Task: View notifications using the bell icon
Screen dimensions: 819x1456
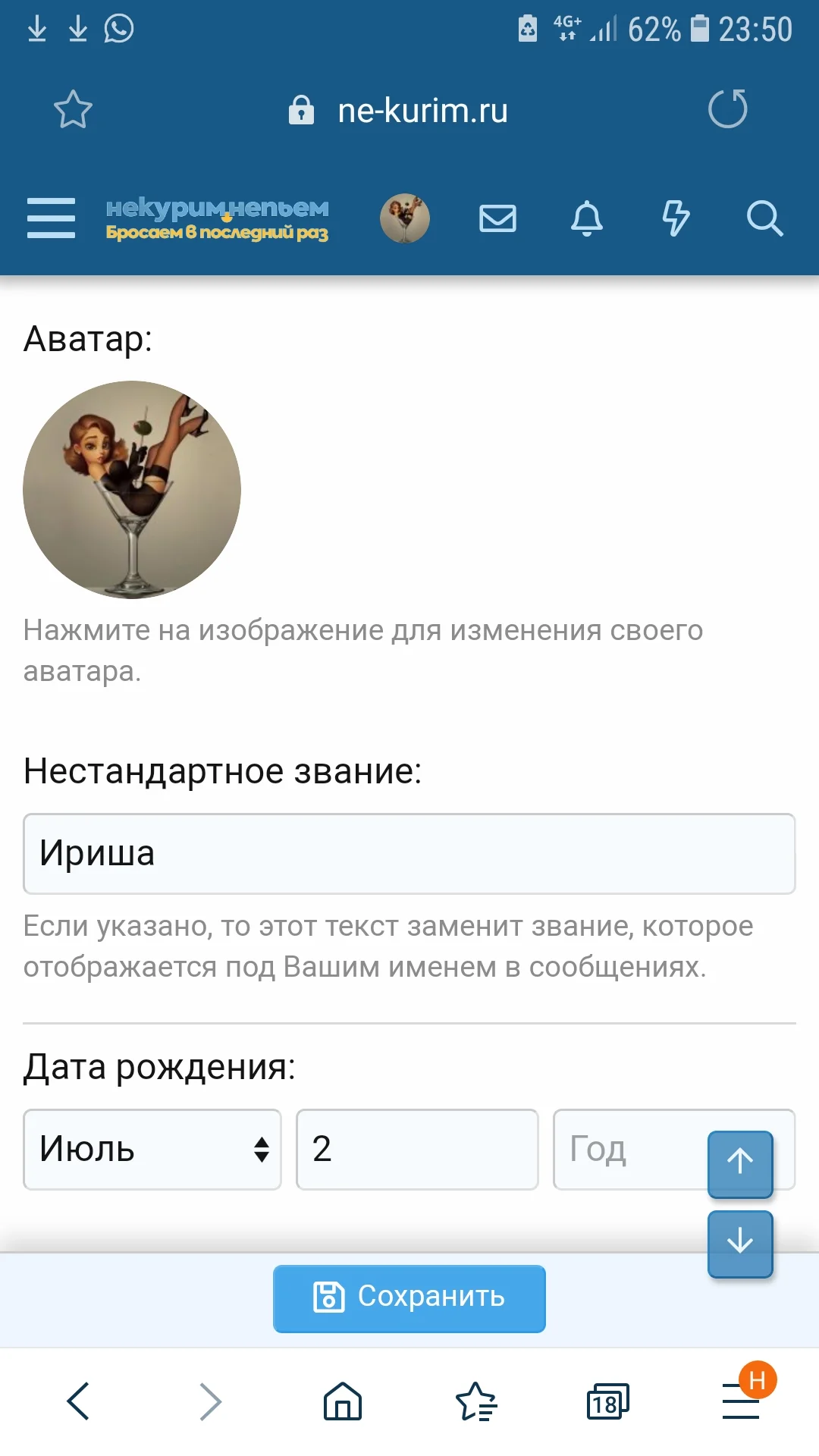Action: coord(588,218)
